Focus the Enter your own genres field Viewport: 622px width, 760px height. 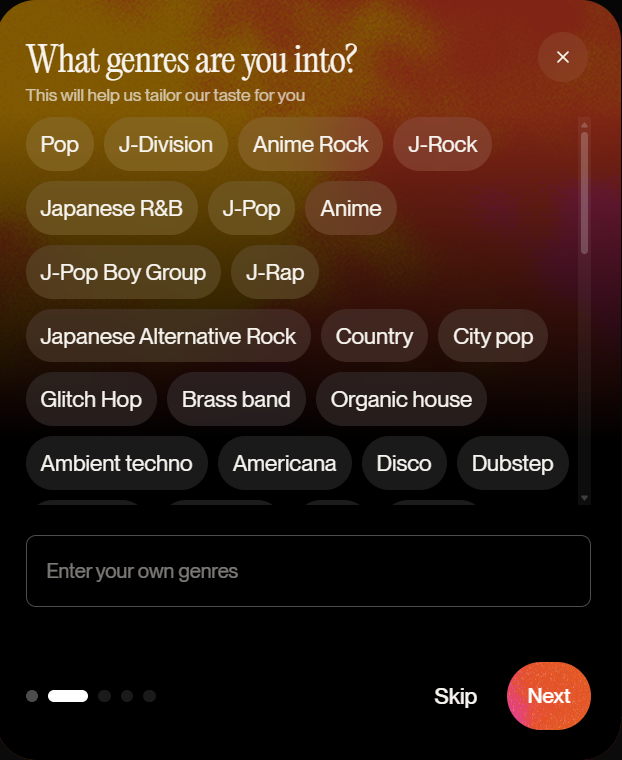tap(308, 571)
